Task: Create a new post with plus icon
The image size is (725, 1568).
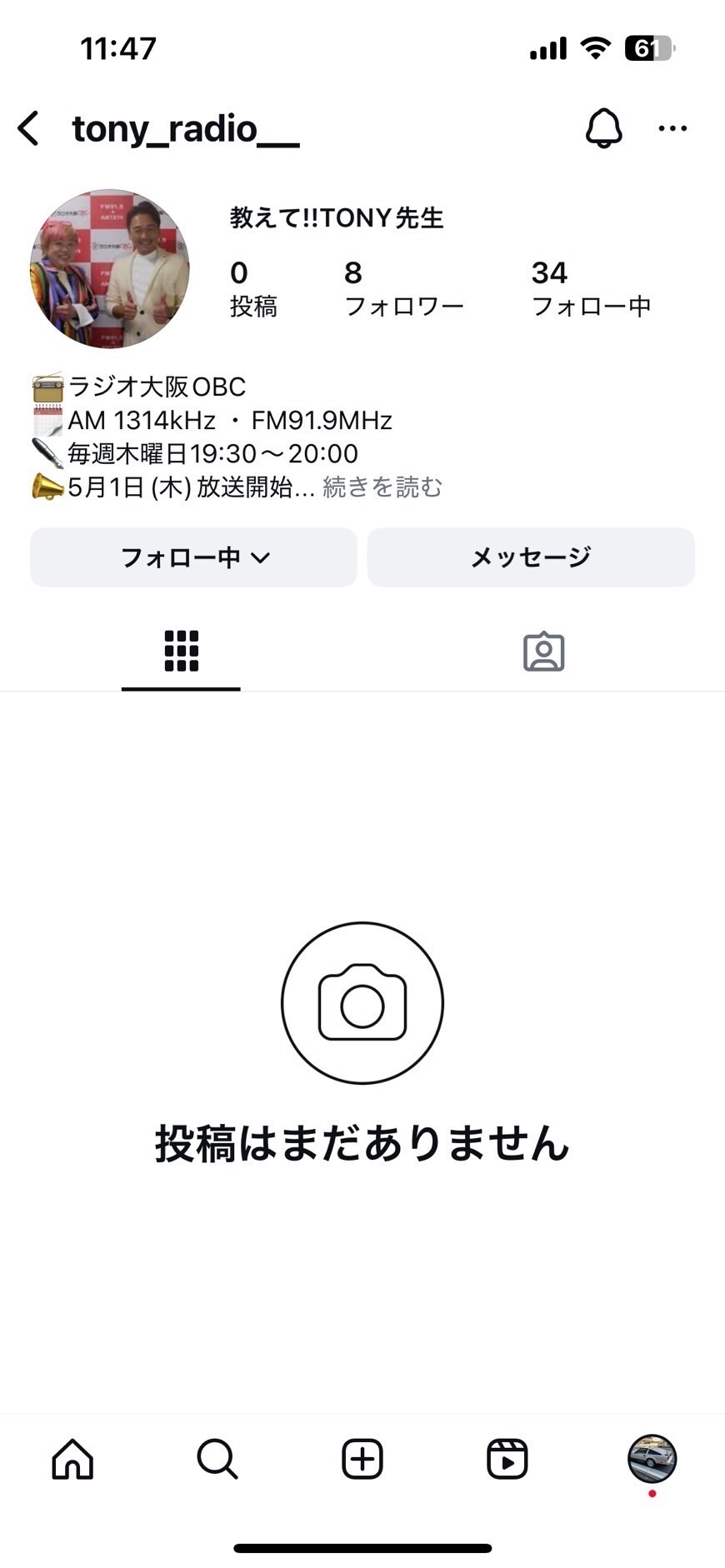Action: 362,1459
